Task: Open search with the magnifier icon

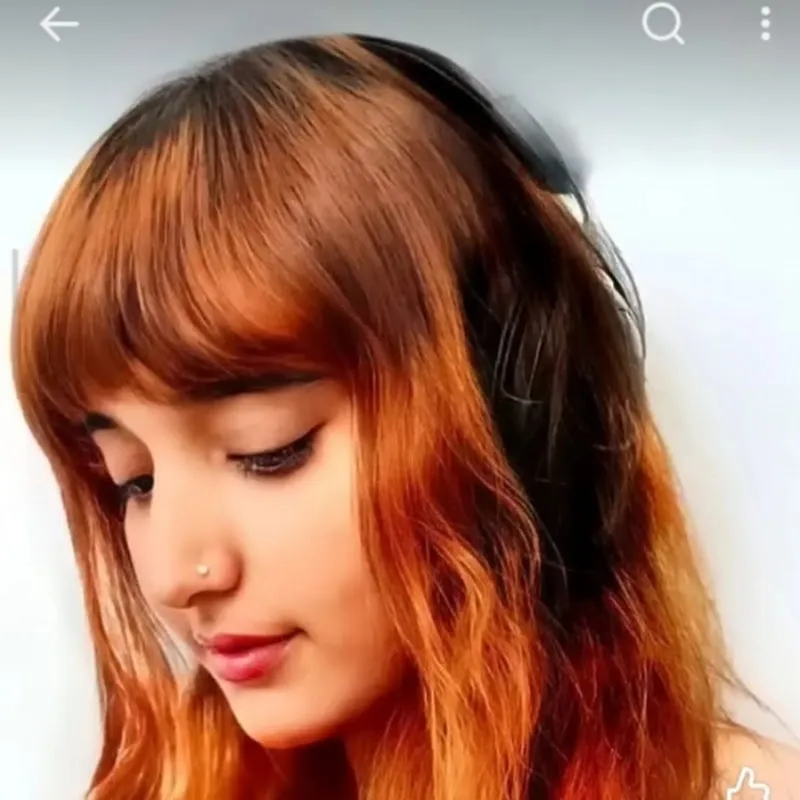Action: coord(662,24)
